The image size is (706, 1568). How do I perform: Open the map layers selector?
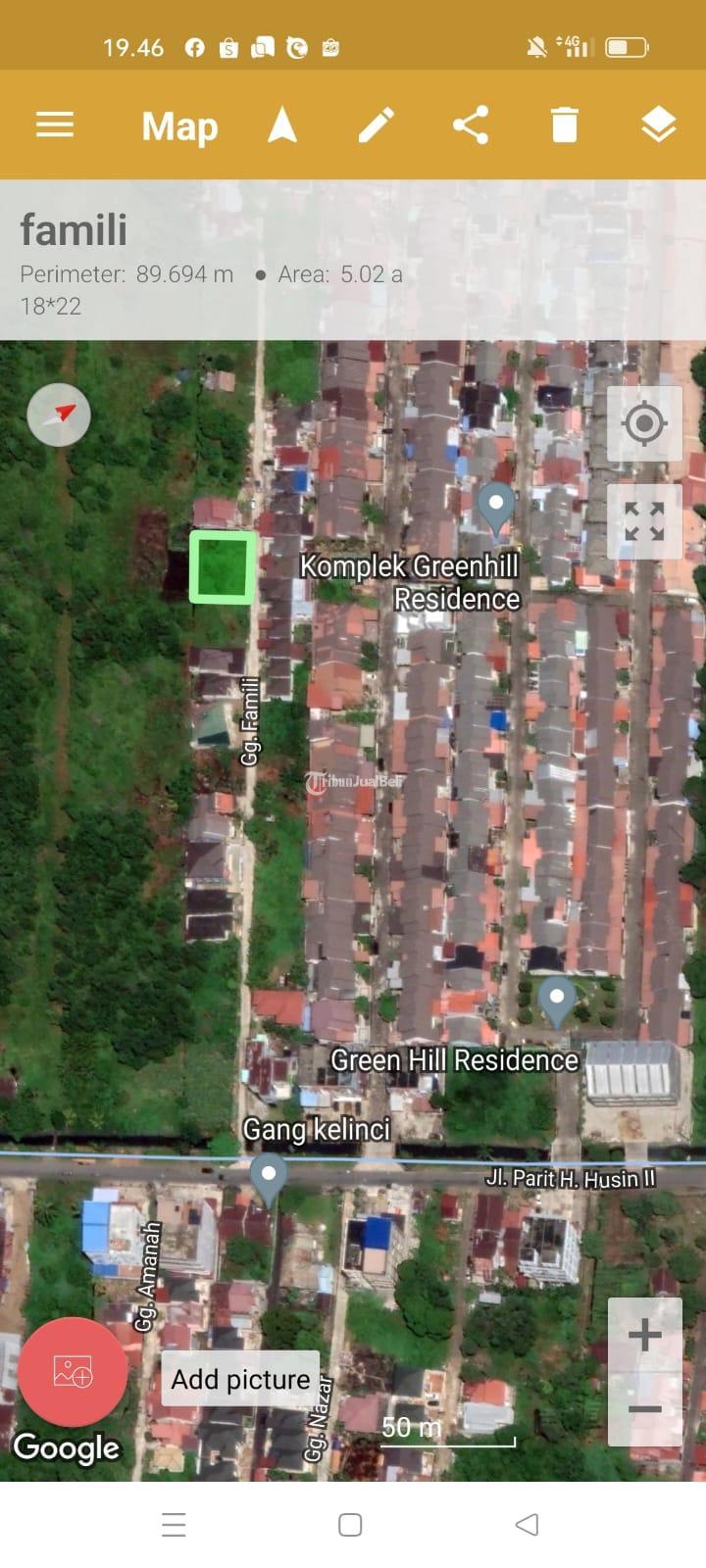pyautogui.click(x=658, y=125)
